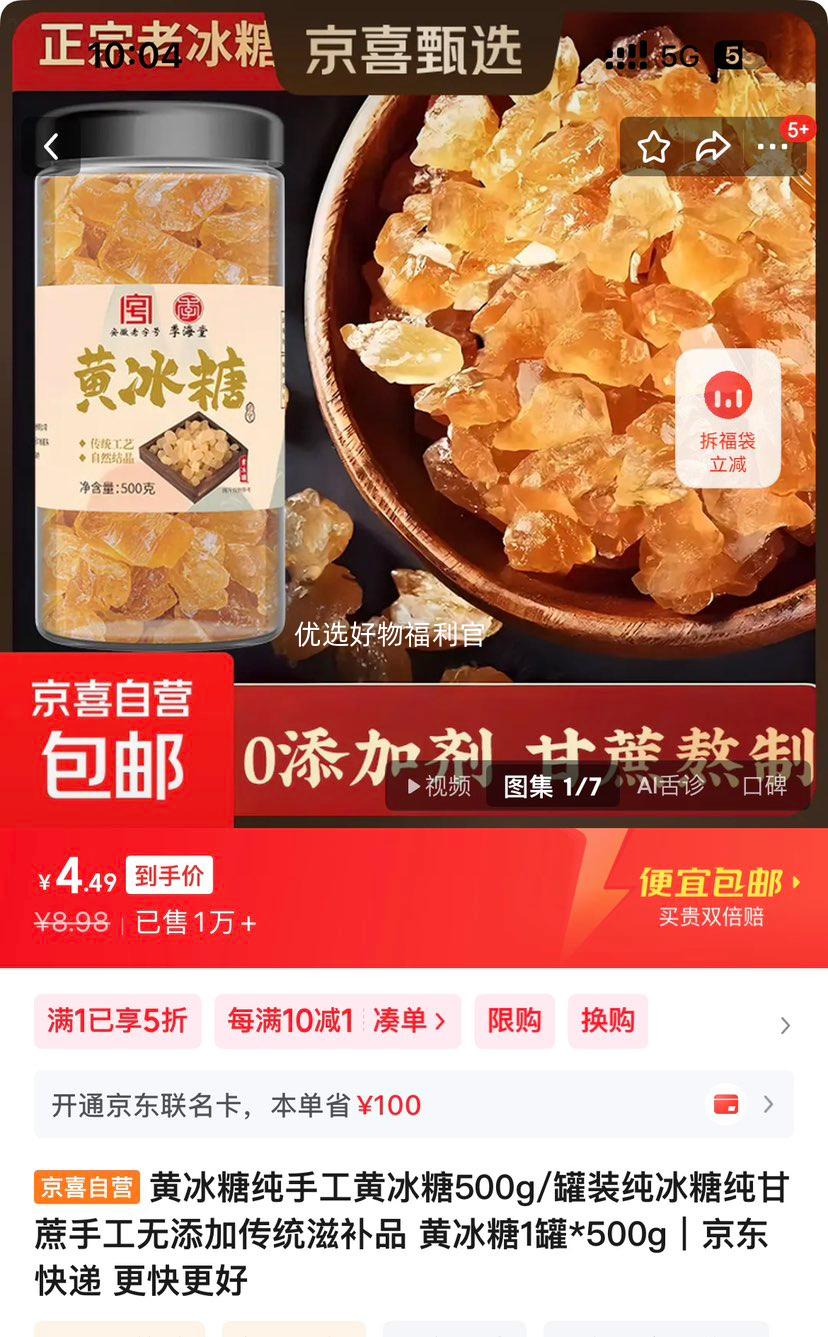Tap the 换购 promotion label
The width and height of the screenshot is (828, 1337).
pyautogui.click(x=608, y=1022)
